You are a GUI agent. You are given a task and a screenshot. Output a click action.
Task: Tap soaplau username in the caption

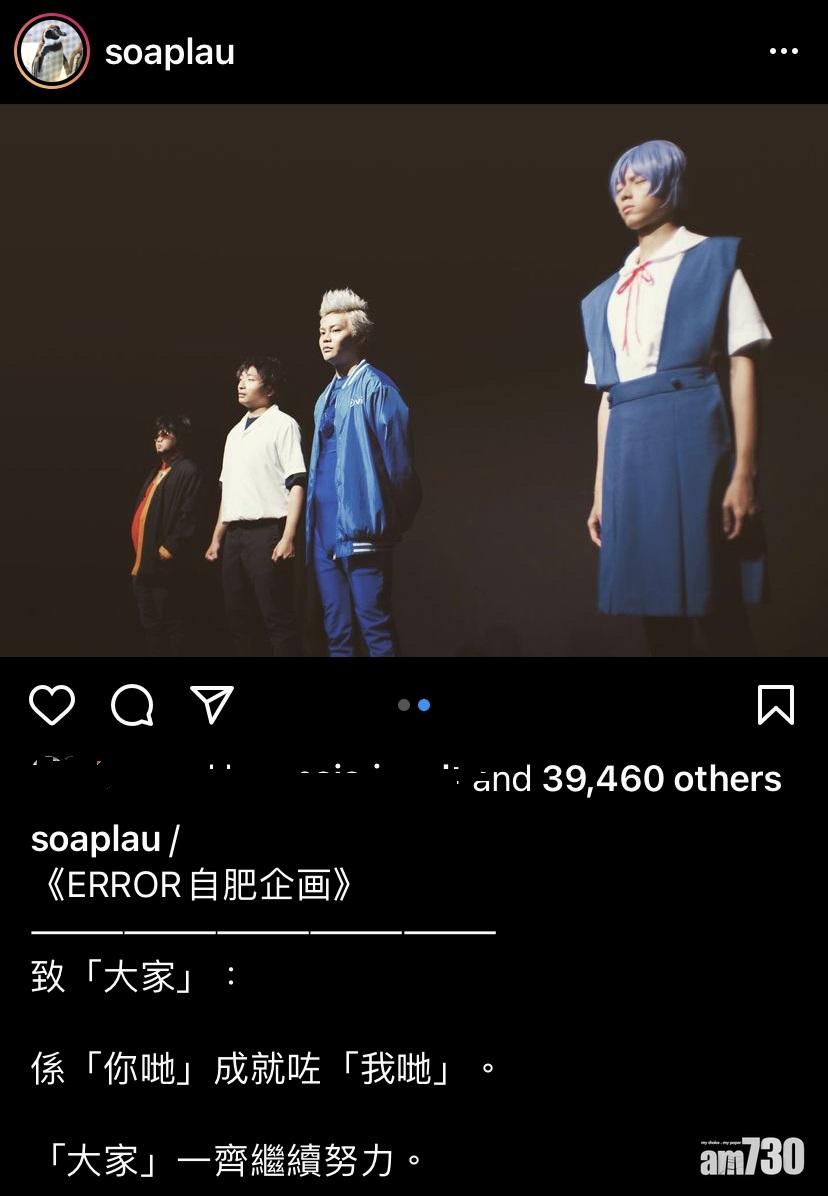[95, 839]
